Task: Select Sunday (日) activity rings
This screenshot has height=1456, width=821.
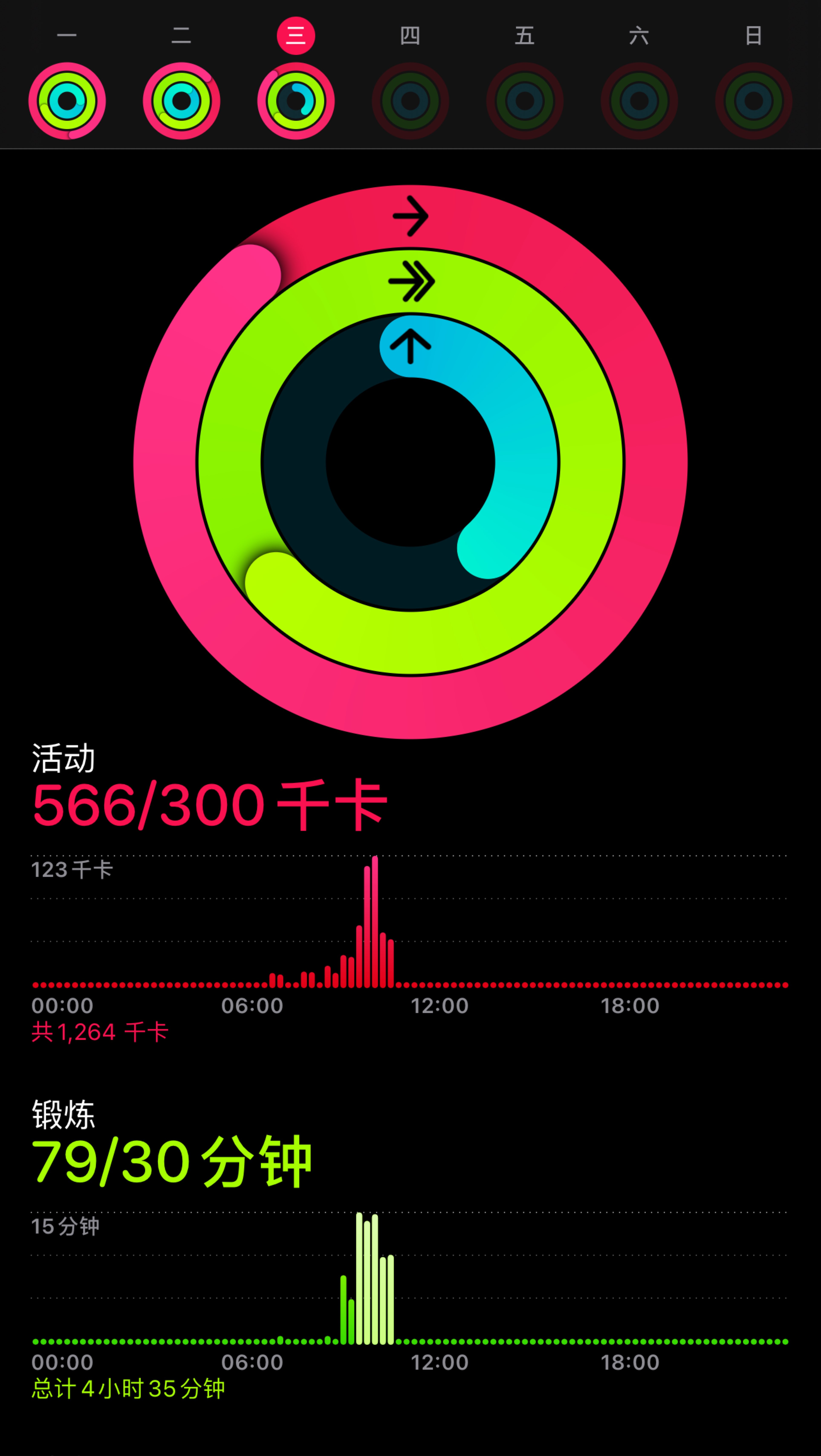Action: pos(754,101)
